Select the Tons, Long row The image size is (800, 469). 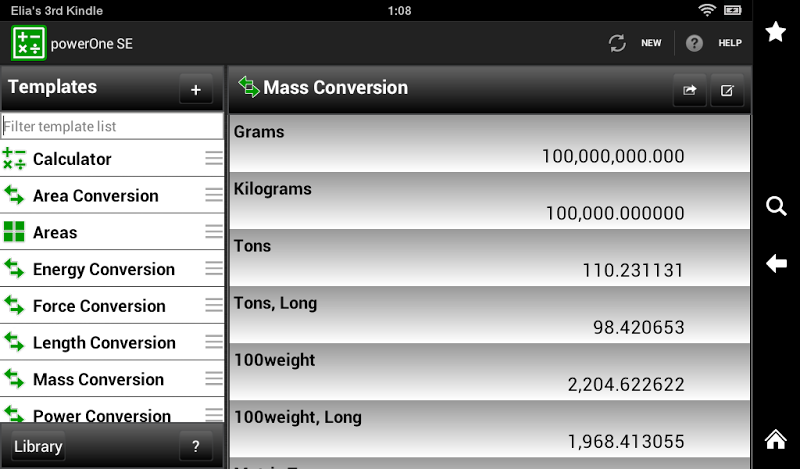click(490, 315)
